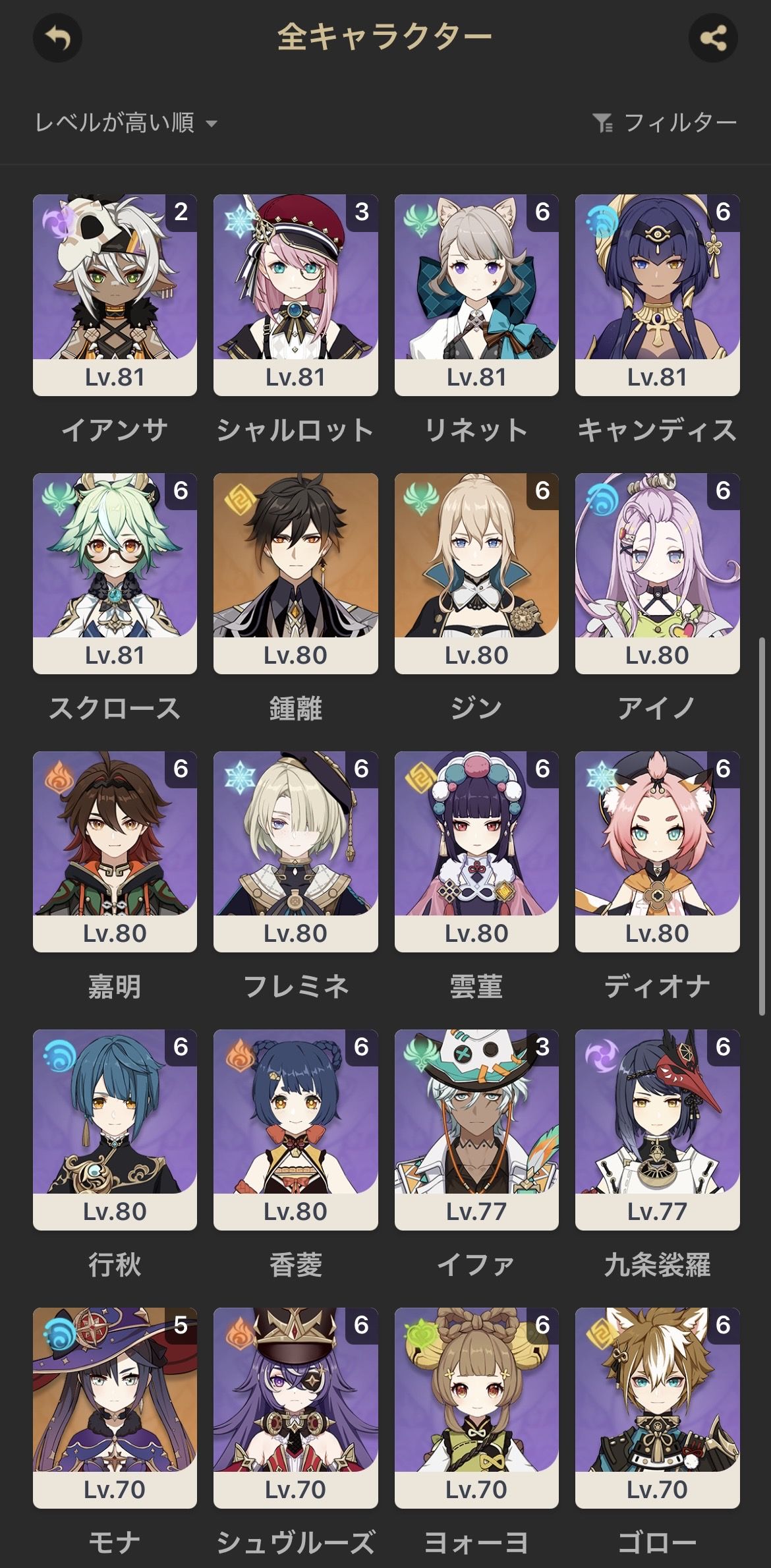The height and width of the screenshot is (1568, 771).
Task: Tap the 九条裟羅 character tile
Action: point(657,1129)
